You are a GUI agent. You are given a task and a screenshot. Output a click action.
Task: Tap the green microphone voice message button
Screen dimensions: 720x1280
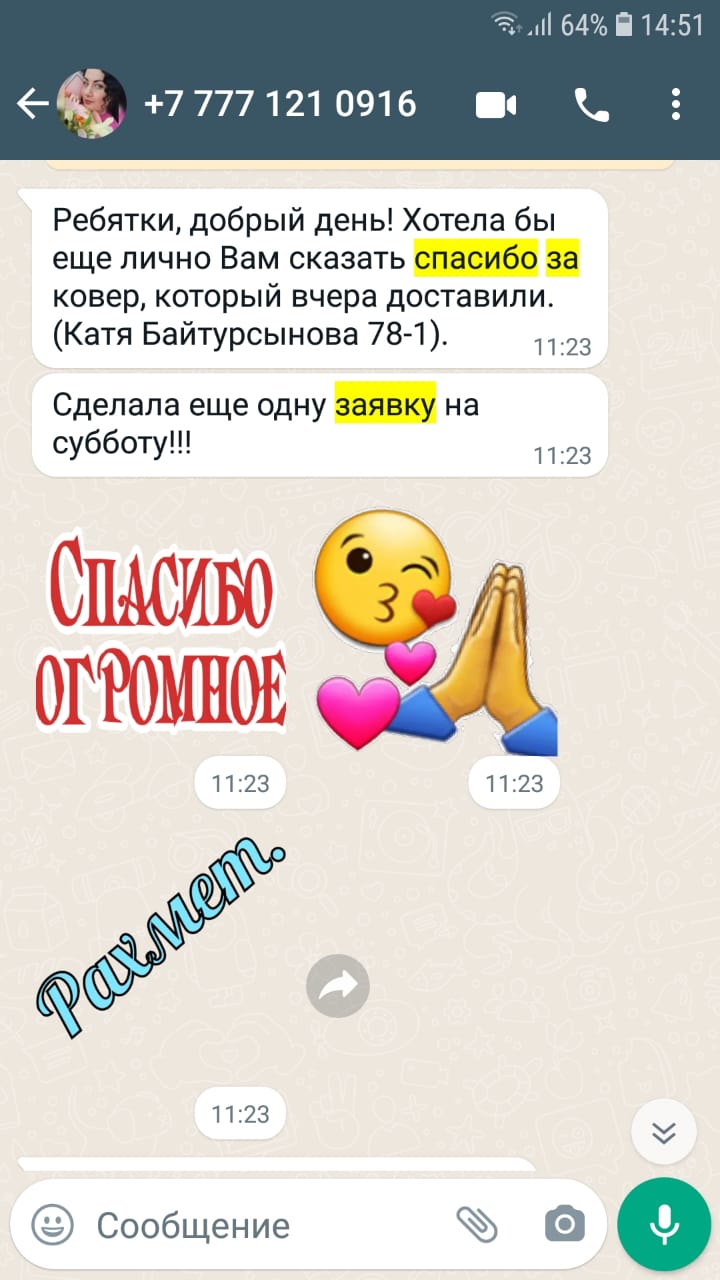coord(664,1224)
